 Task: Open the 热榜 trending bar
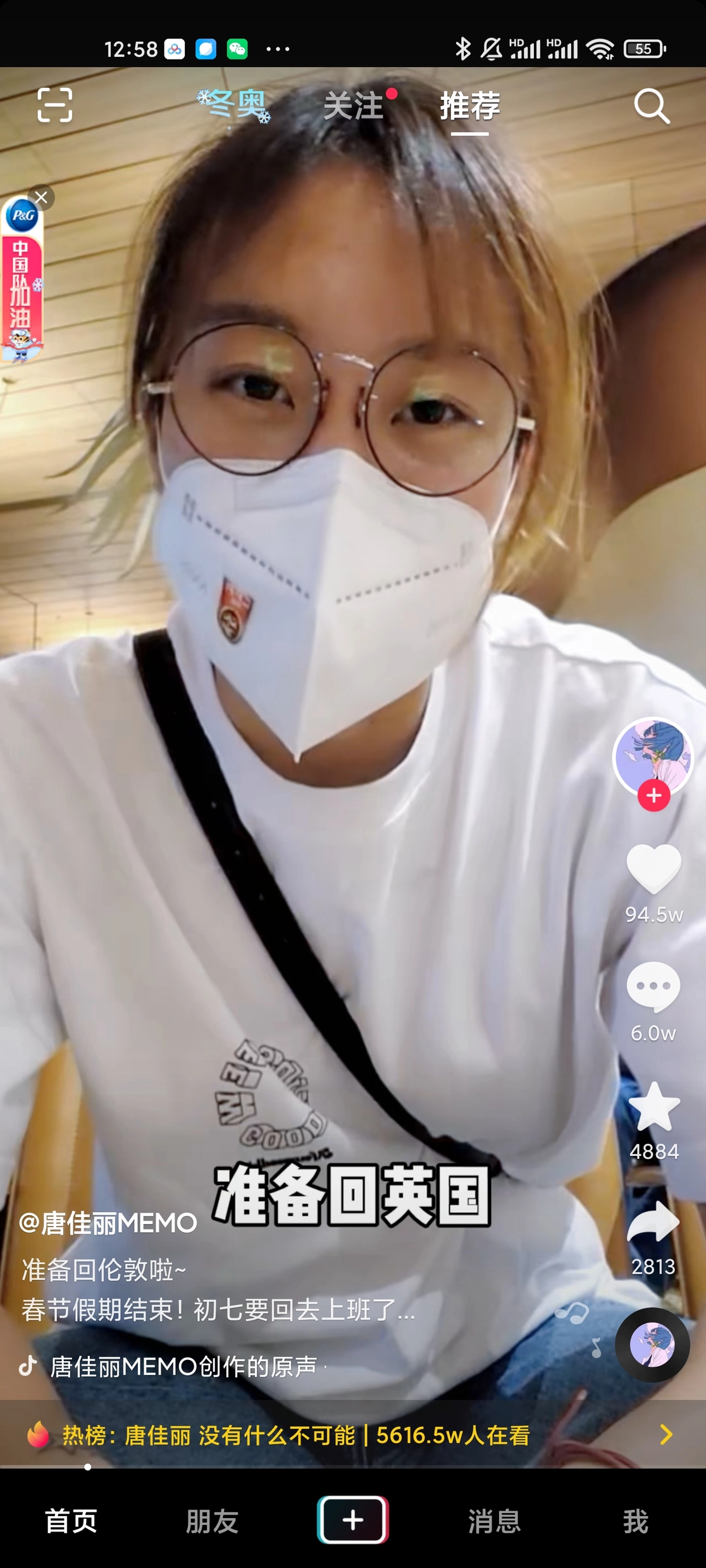(342, 1435)
